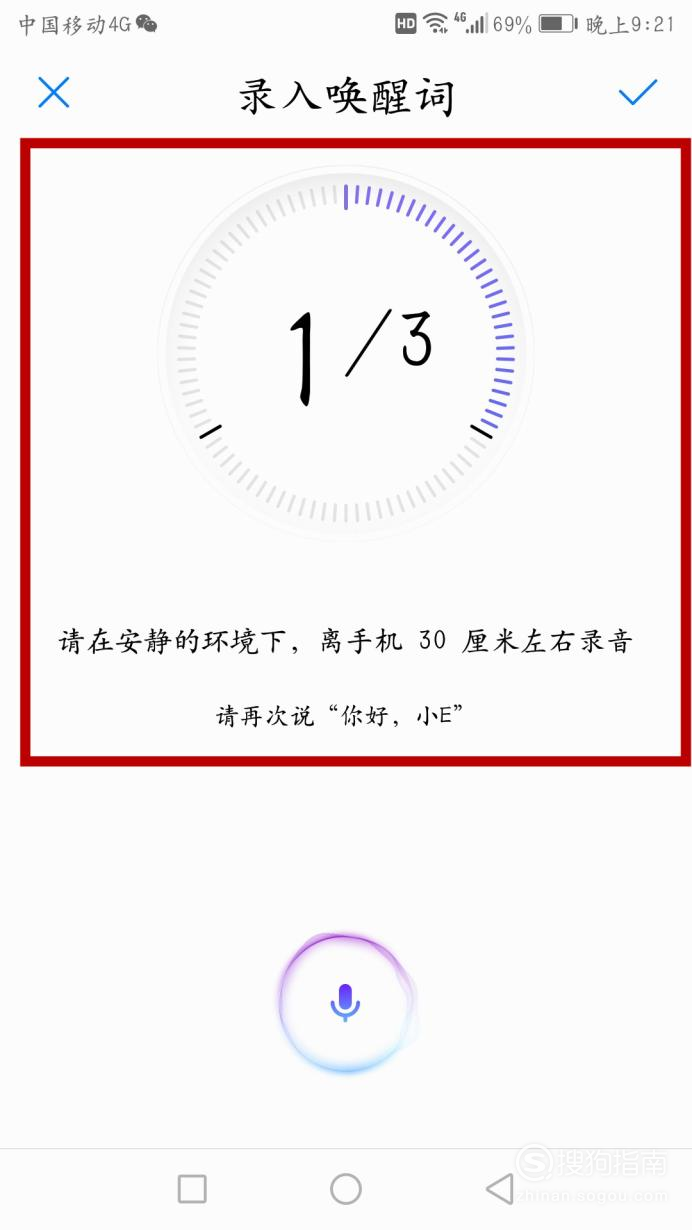Close the wake word recording screen
The image size is (692, 1230).
pos(53,93)
